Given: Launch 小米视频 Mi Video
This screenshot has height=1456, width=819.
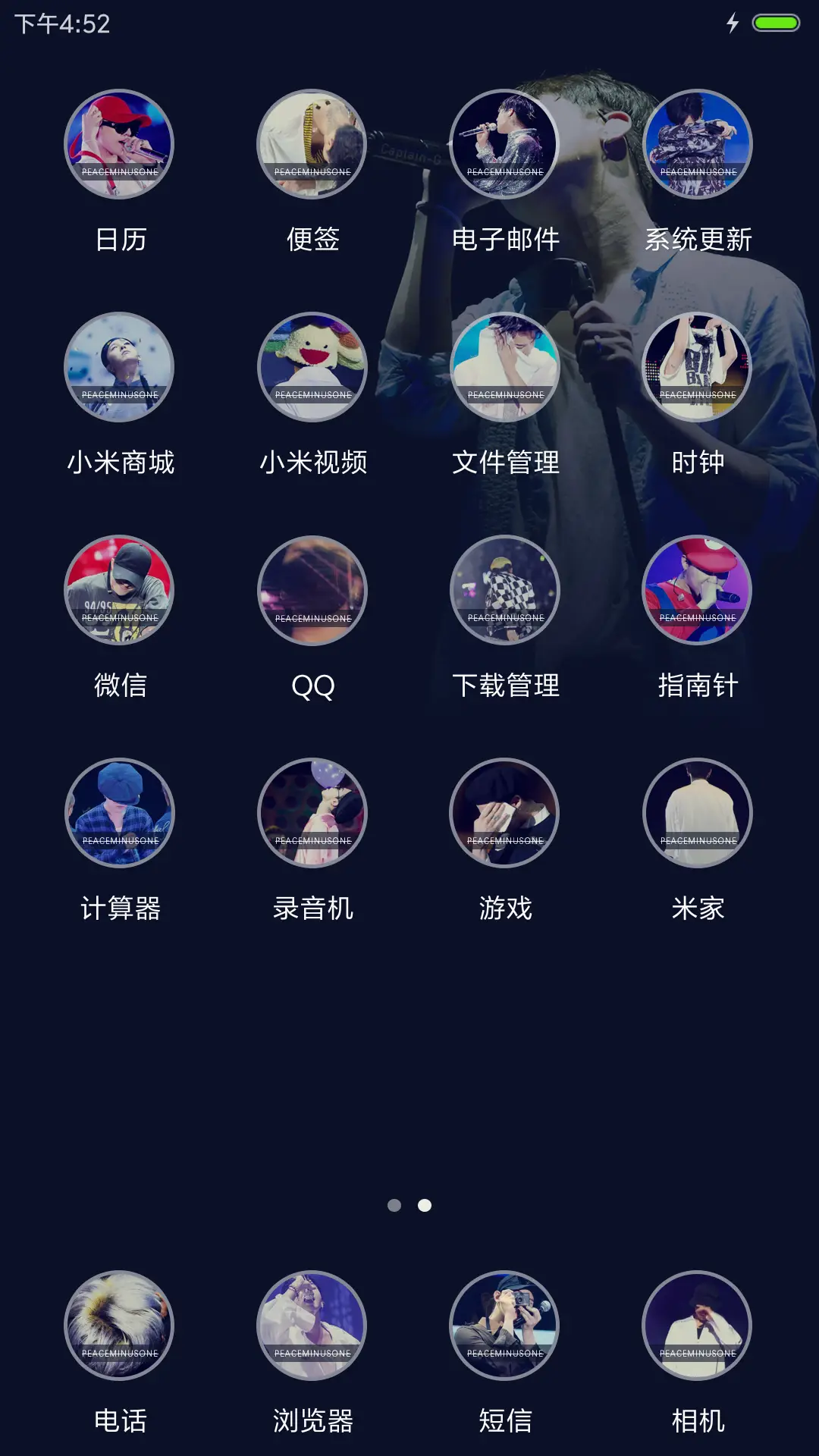Looking at the screenshot, I should click(313, 366).
